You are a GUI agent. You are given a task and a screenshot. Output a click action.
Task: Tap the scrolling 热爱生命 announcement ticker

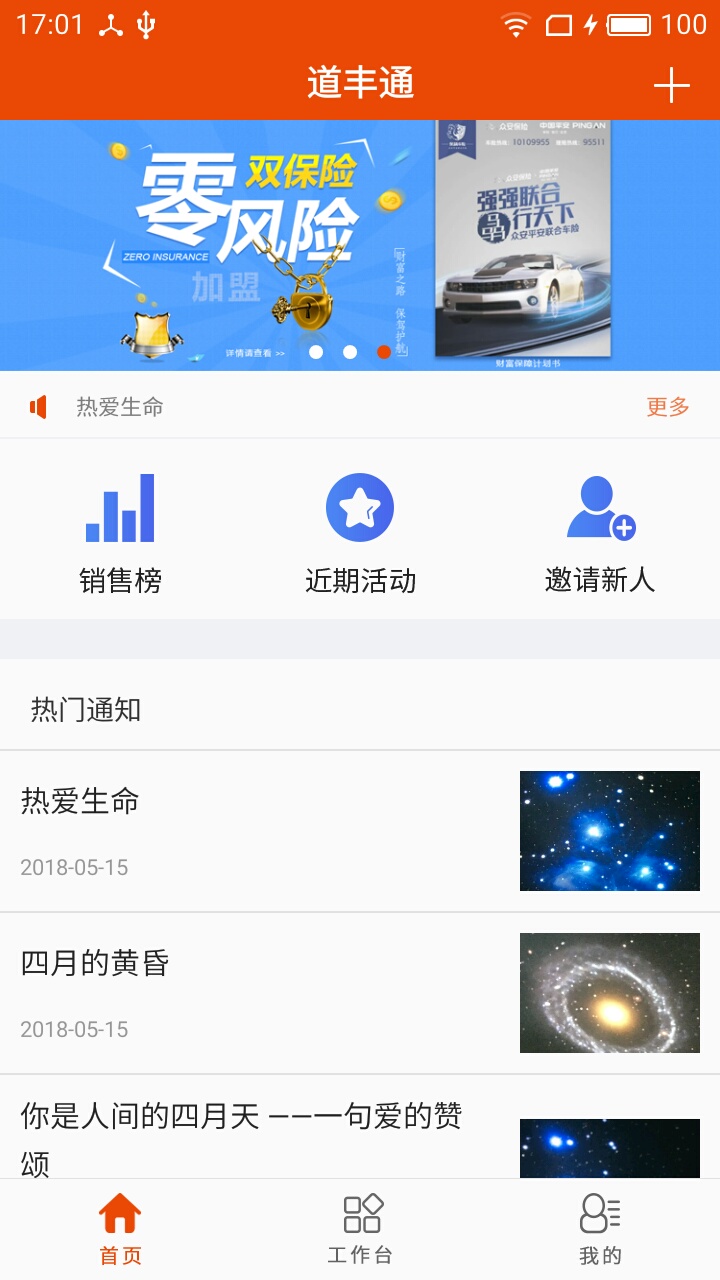tap(120, 407)
